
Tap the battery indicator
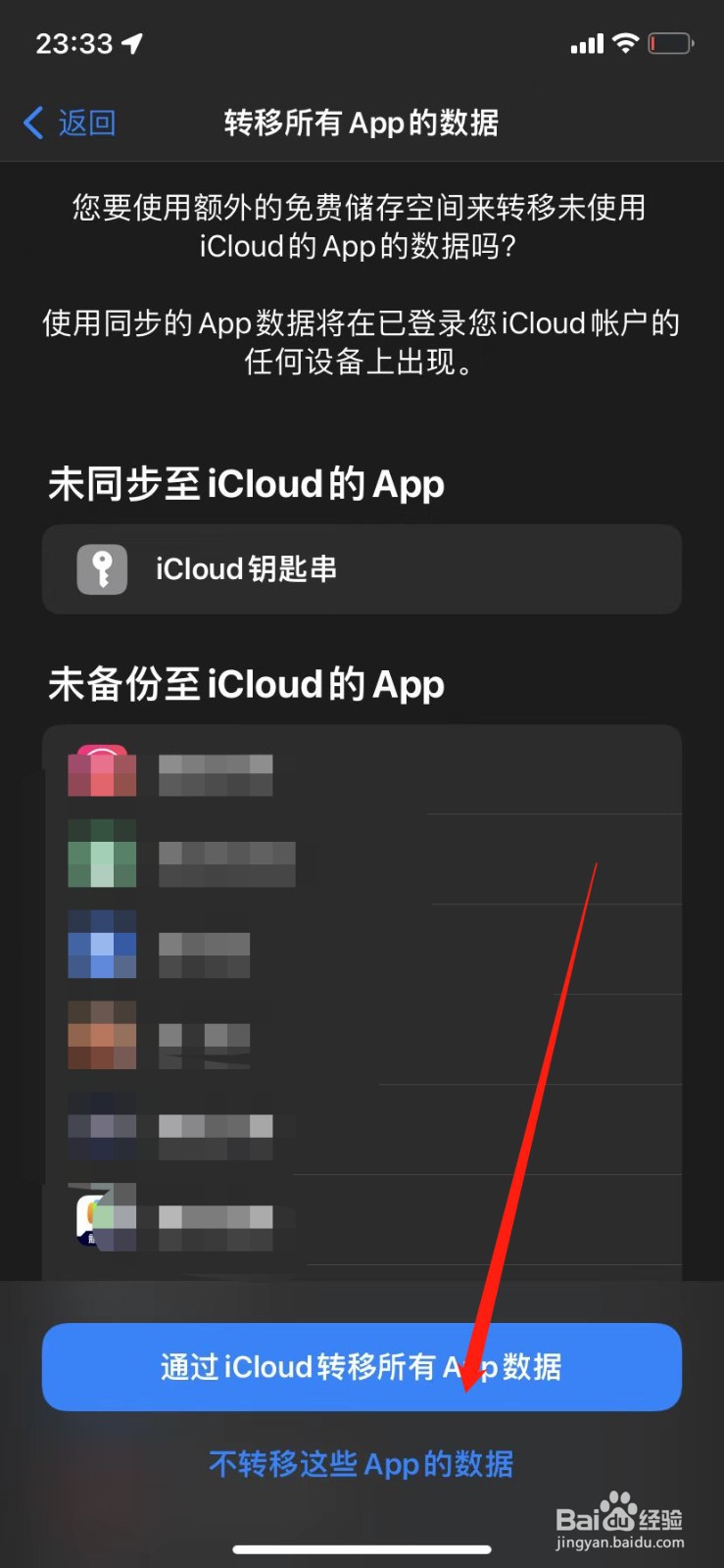670,43
